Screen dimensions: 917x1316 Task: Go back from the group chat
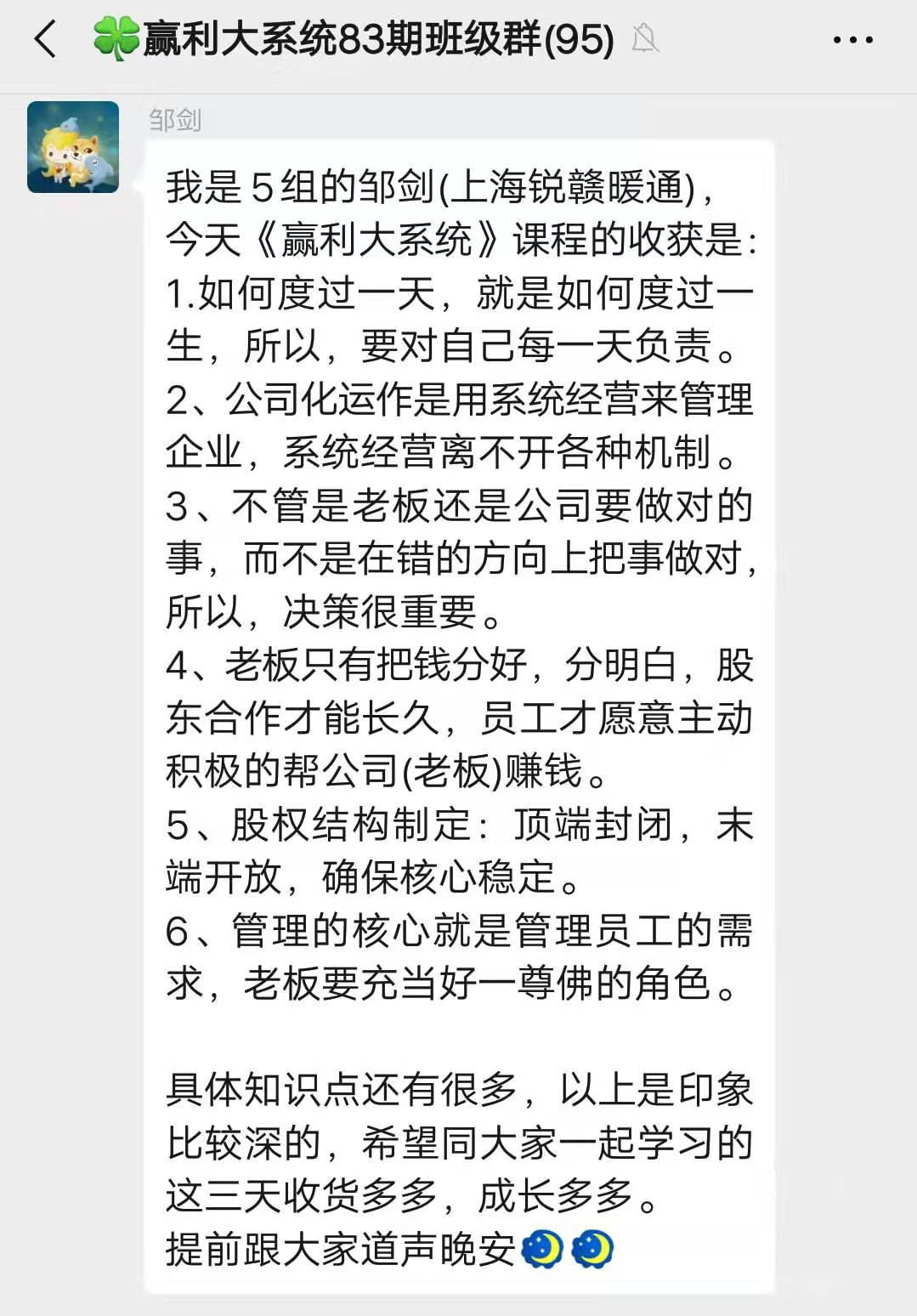(x=45, y=40)
